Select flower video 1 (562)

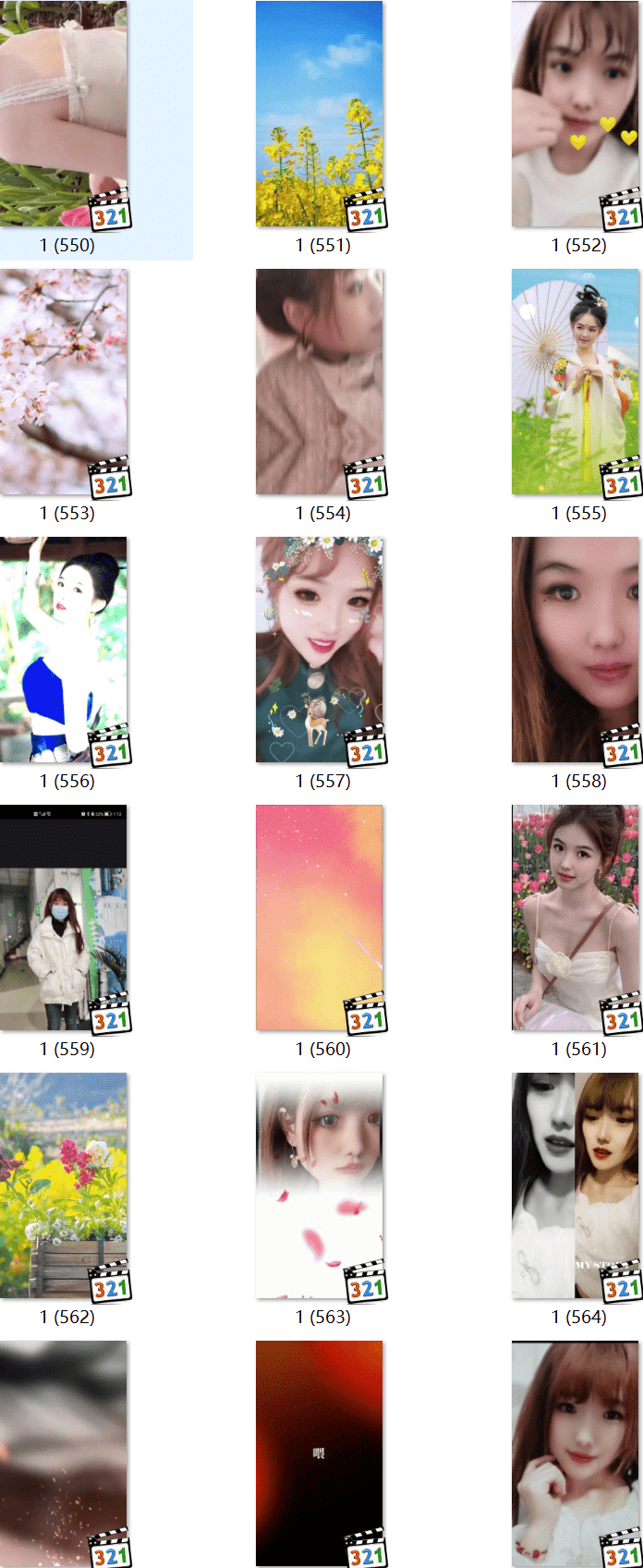(63, 1186)
